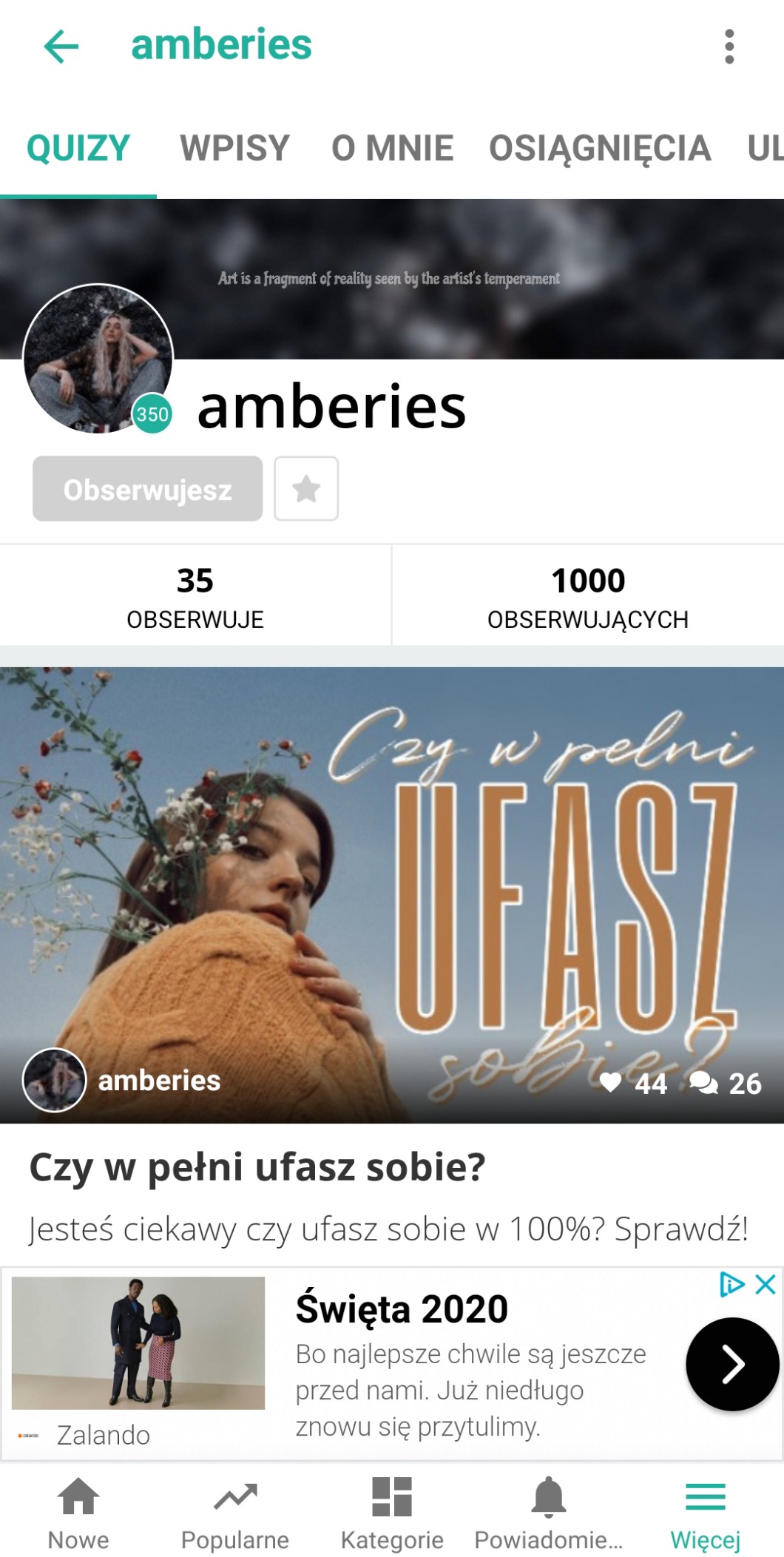Image resolution: width=784 pixels, height=1557 pixels.
Task: Go back using the arrow icon
Action: click(61, 46)
